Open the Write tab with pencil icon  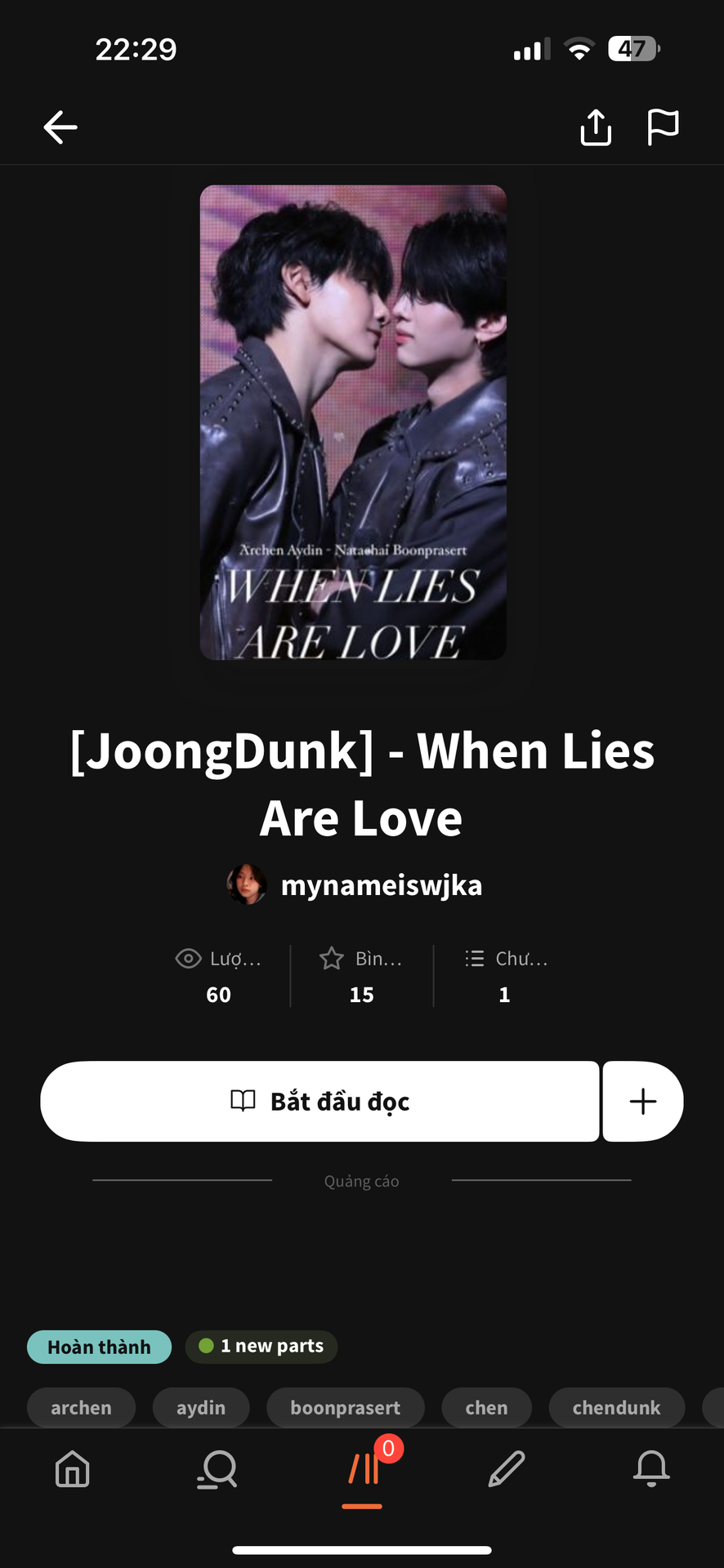tap(507, 1469)
